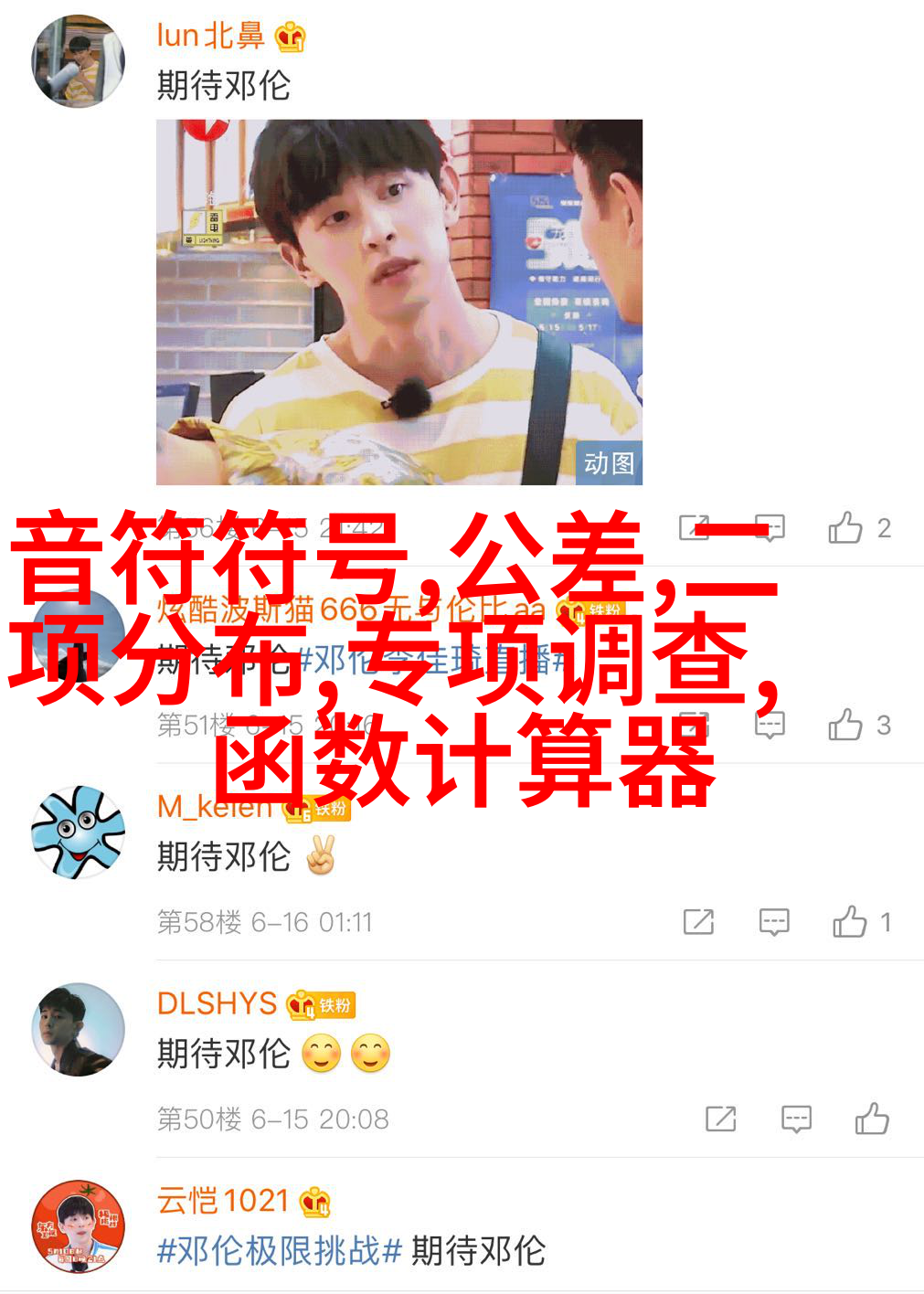Open DLSHYS username profile
Screen dimensions: 924x1294
(217, 1003)
